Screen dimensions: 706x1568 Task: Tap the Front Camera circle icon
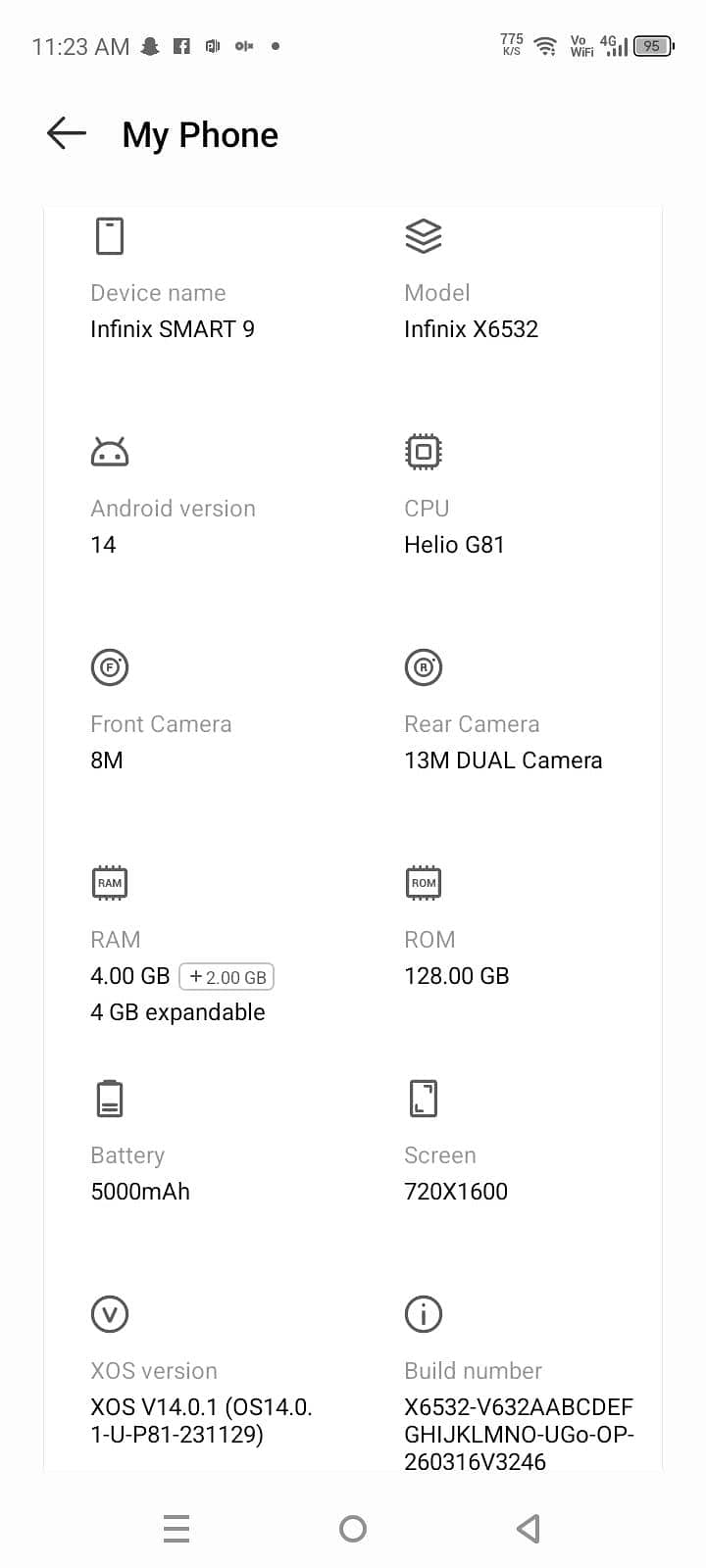coord(110,666)
